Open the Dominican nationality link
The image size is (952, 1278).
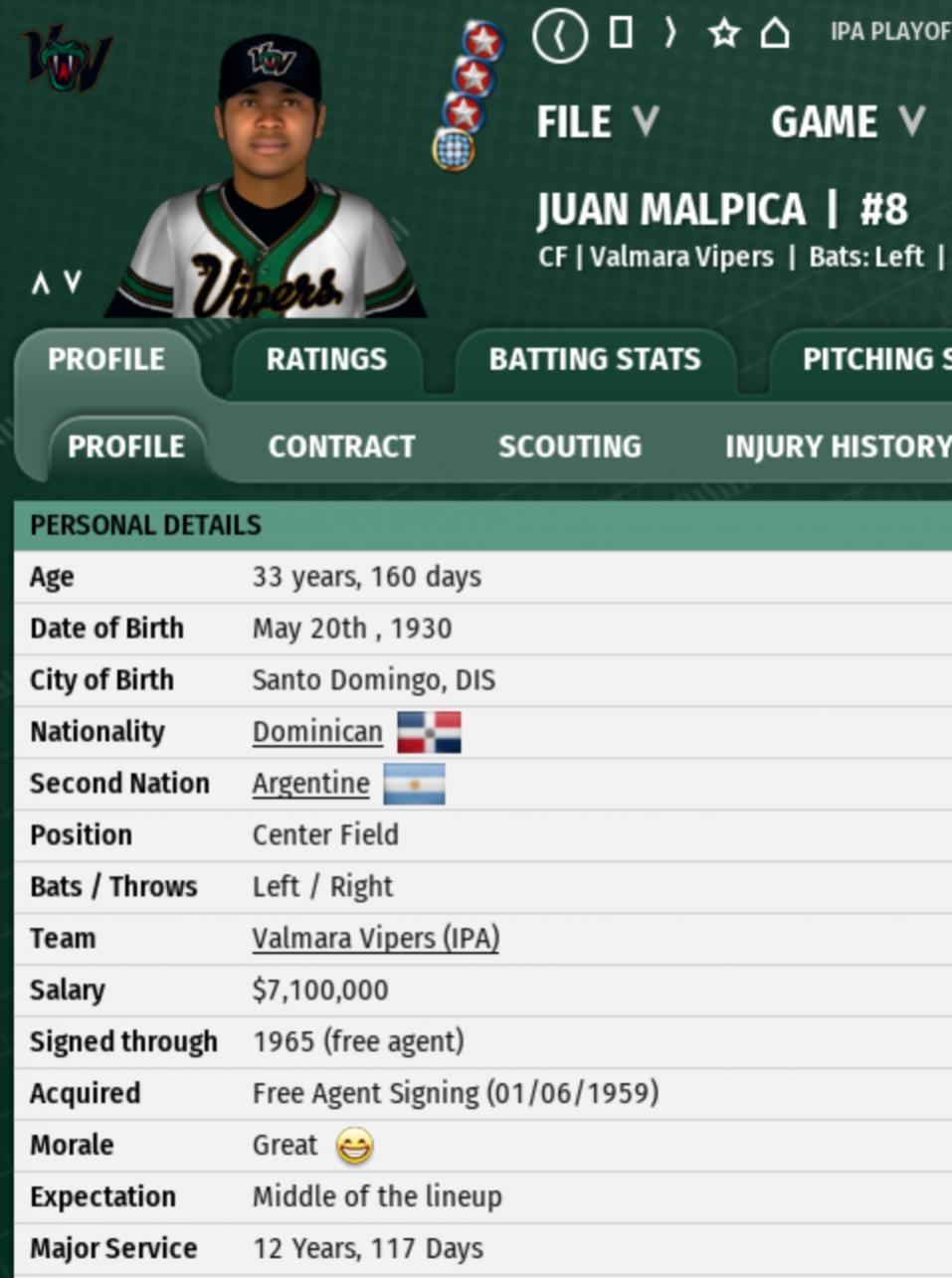point(317,732)
